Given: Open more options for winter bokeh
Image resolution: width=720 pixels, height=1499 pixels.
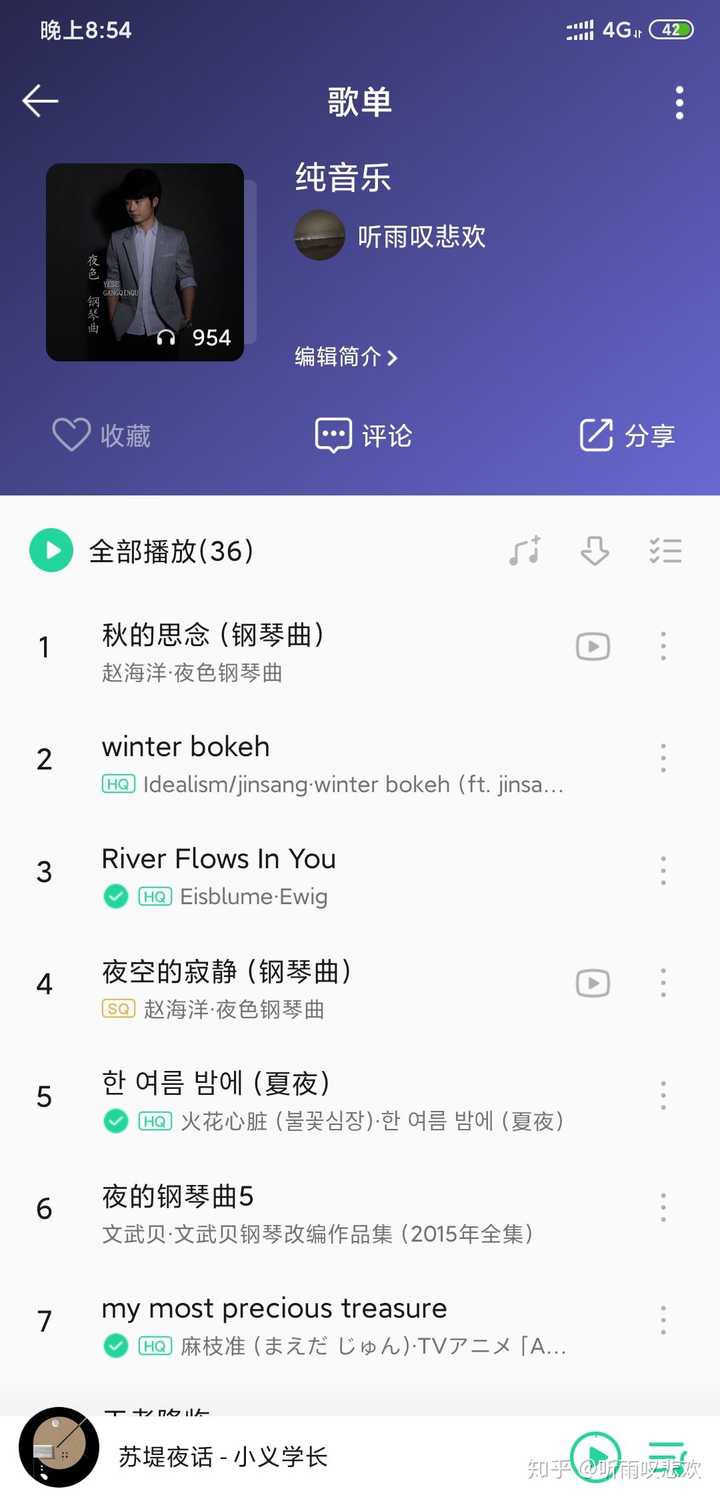Looking at the screenshot, I should [663, 758].
